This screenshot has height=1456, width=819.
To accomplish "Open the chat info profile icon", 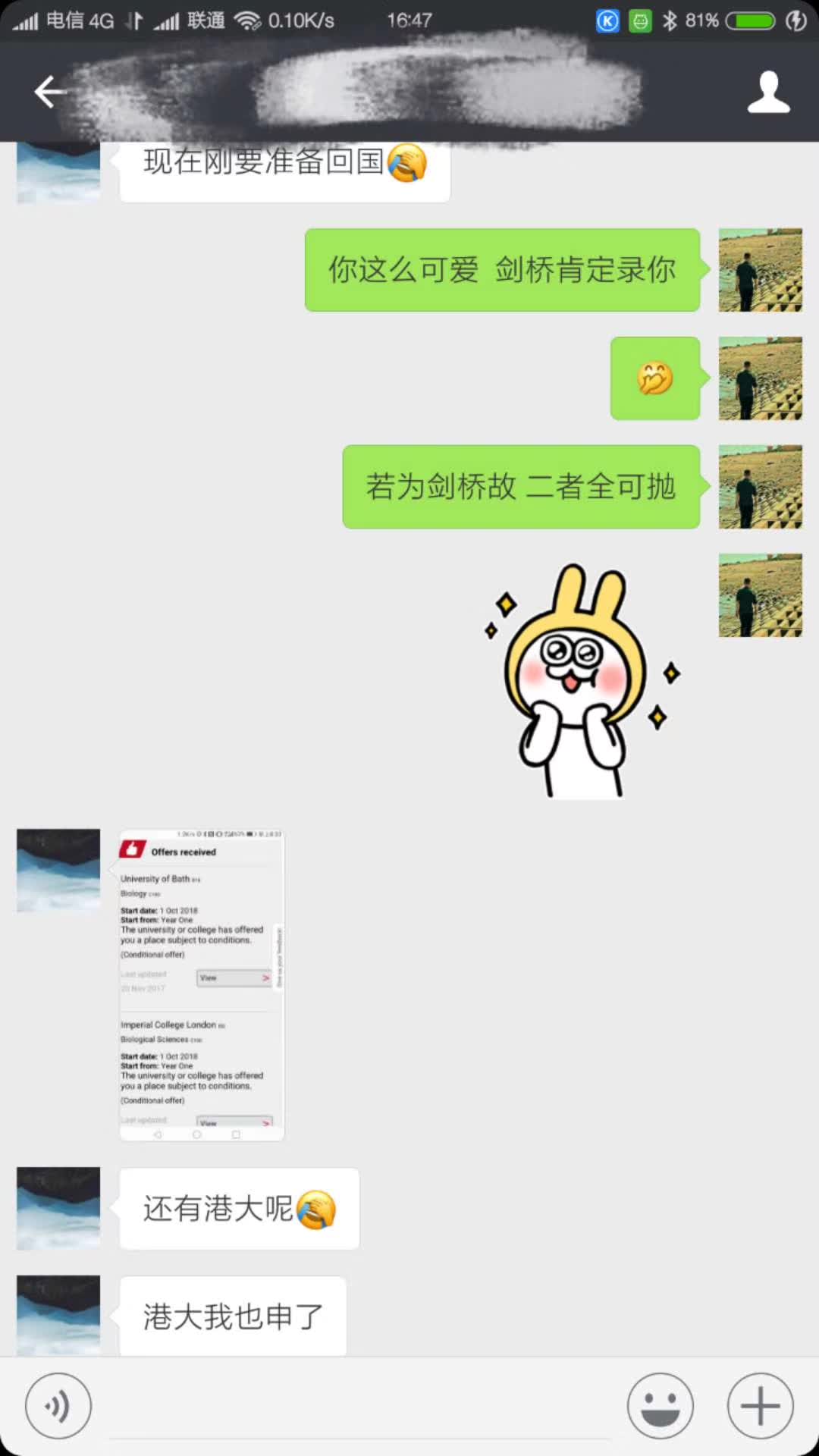I will click(768, 93).
